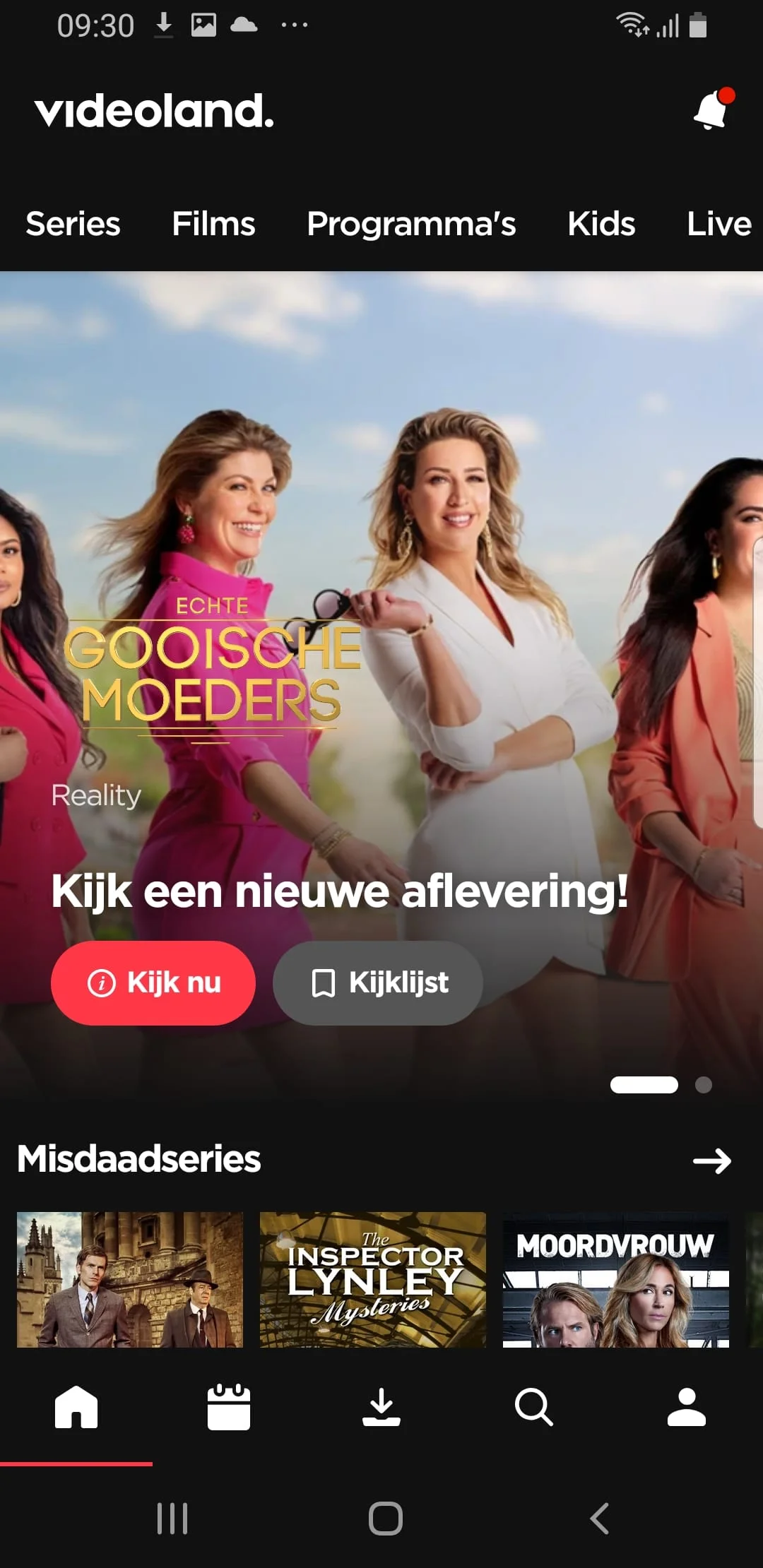
Task: Open The Inspector Lynley Mysteries tile
Action: [x=372, y=1279]
